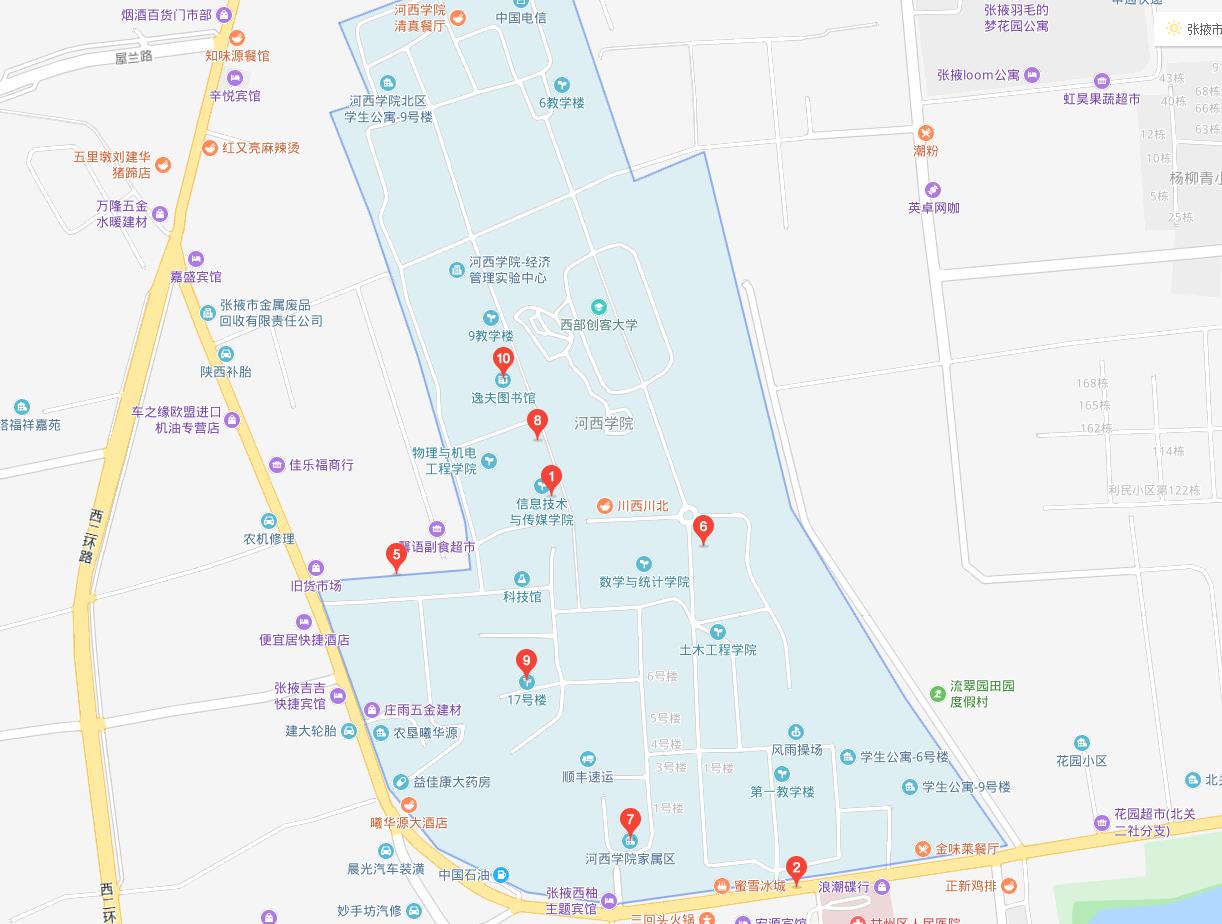Open the 嘉盛宾馆 hotel icon
This screenshot has width=1222, height=924.
point(195,259)
